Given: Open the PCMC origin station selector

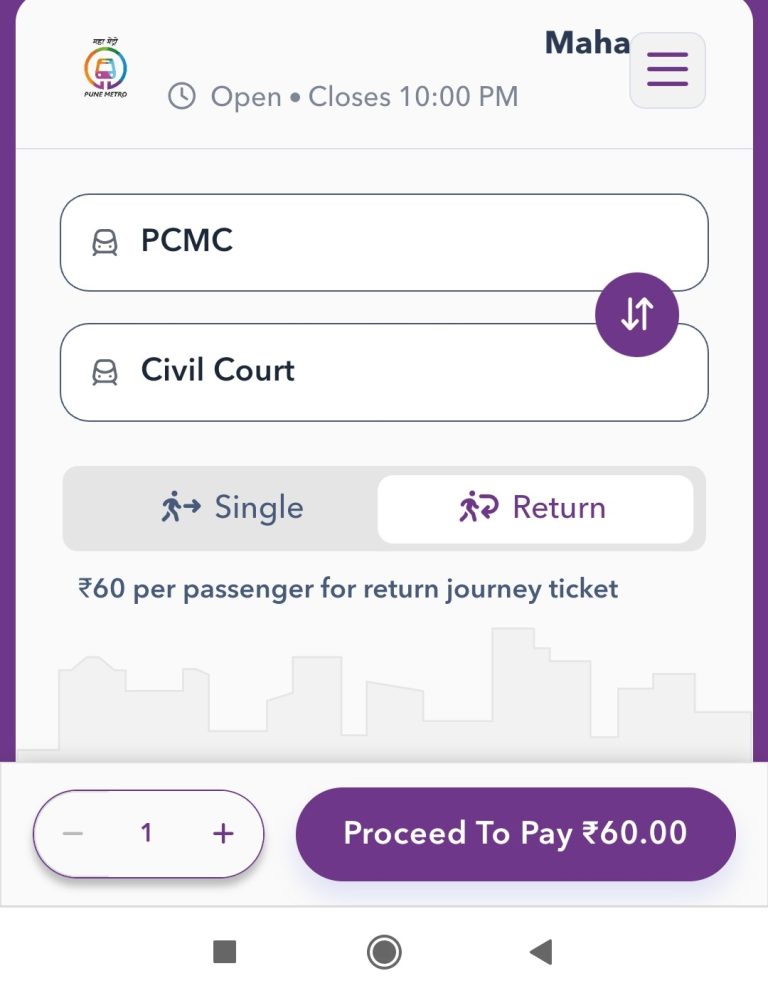Looking at the screenshot, I should 384,241.
